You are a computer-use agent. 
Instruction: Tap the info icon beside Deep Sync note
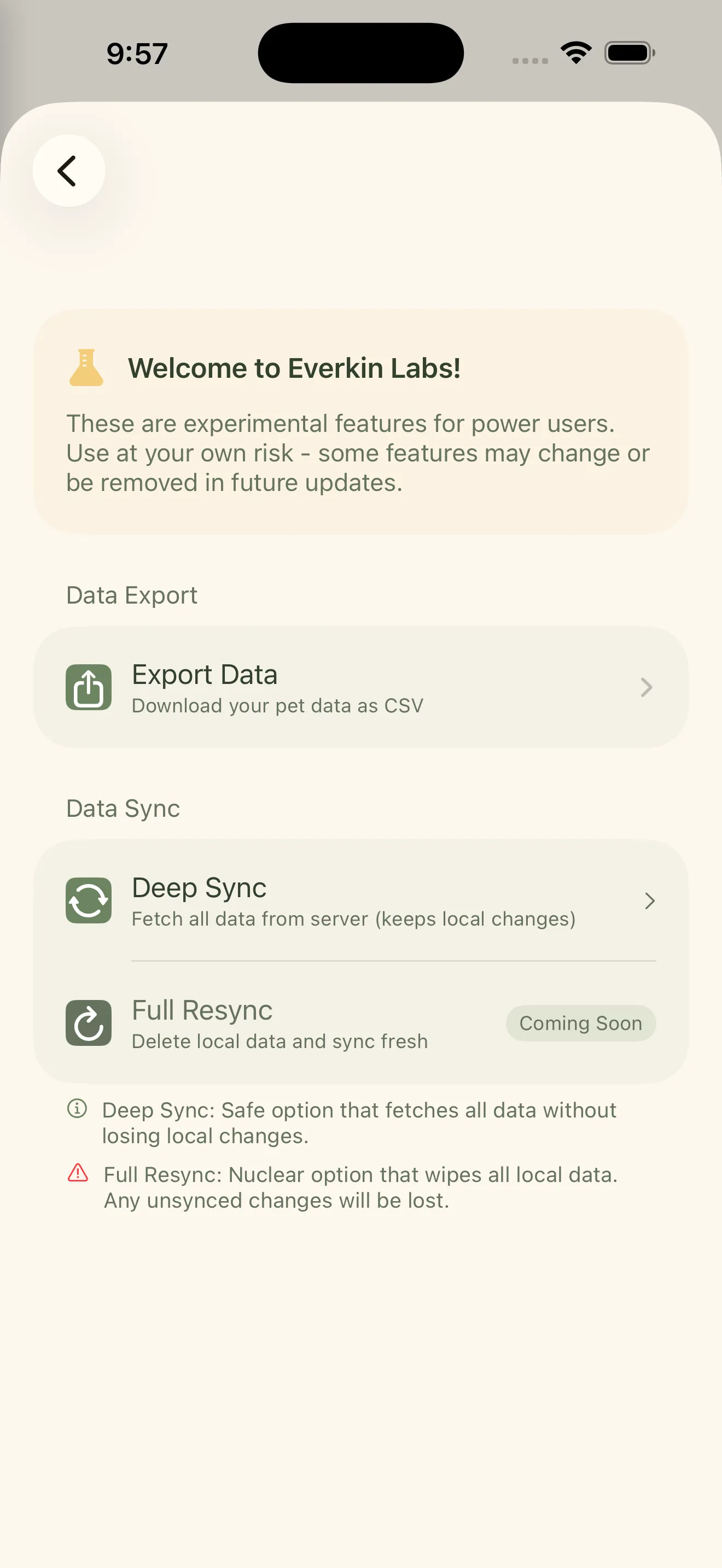[x=77, y=1109]
